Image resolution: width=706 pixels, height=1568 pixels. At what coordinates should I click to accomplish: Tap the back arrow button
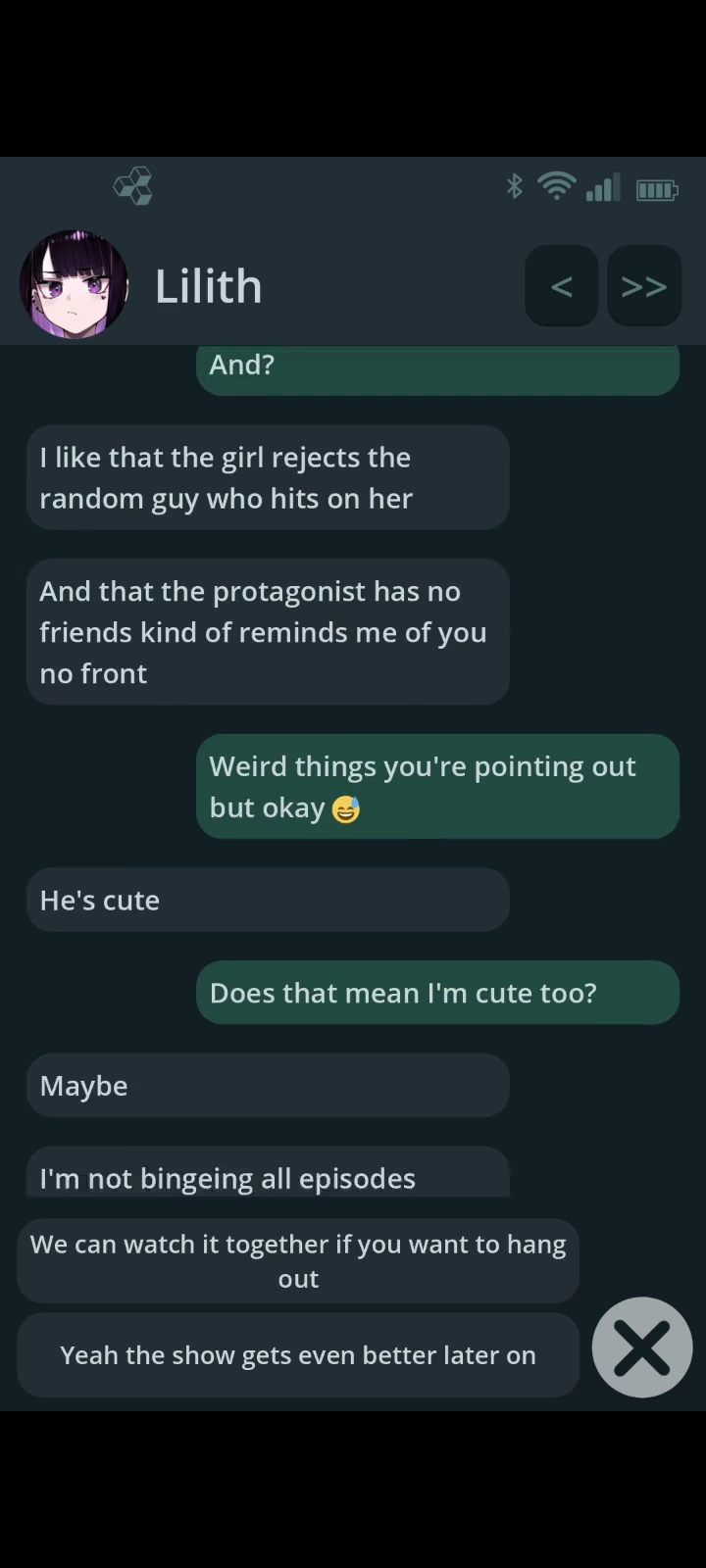pos(561,286)
